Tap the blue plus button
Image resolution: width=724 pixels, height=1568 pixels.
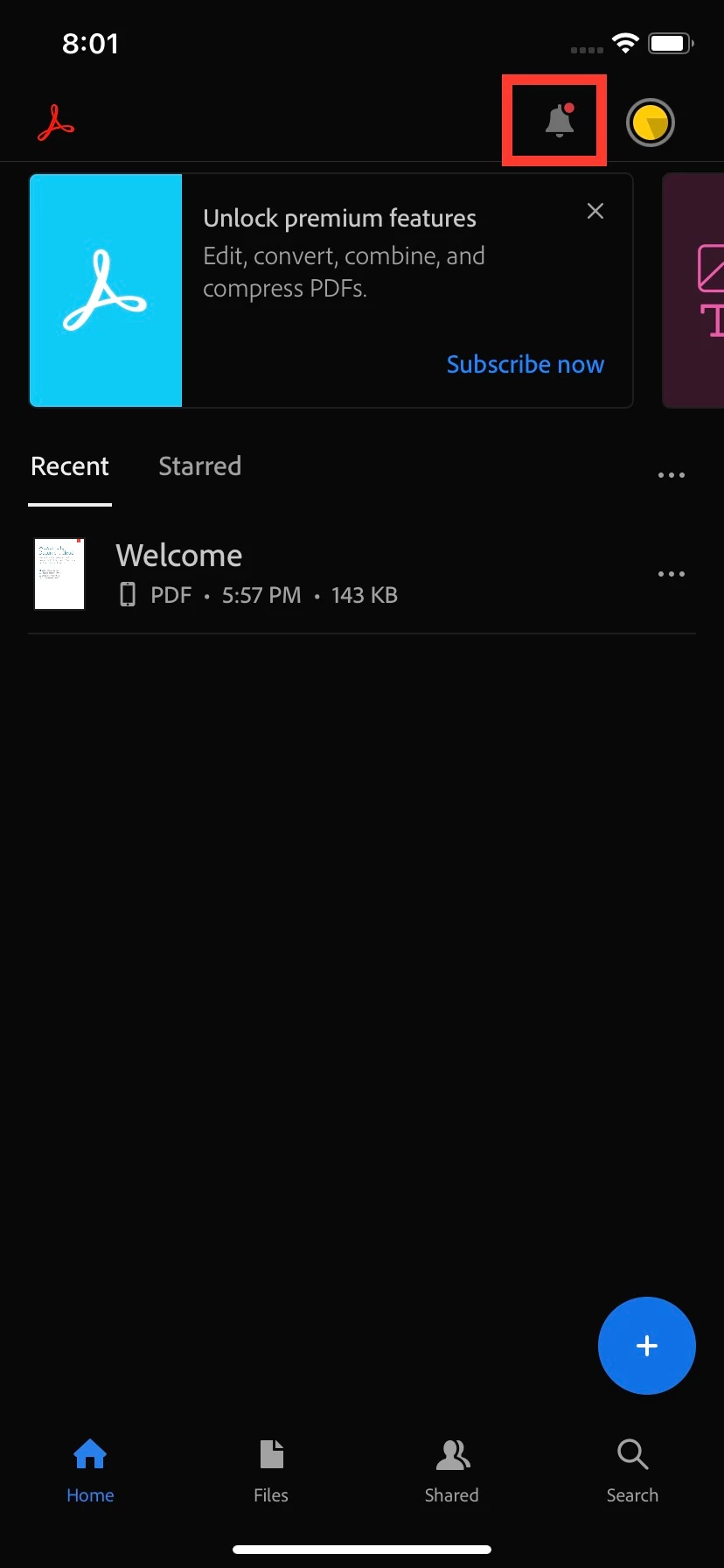point(646,1345)
